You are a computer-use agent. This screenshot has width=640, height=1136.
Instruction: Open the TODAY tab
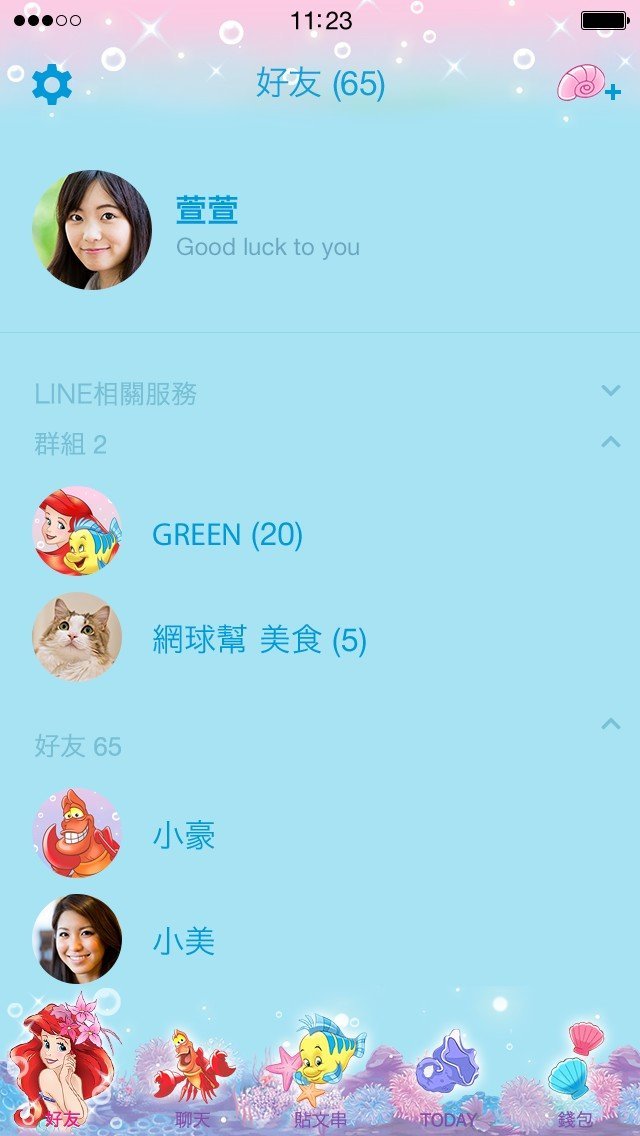point(448,1080)
